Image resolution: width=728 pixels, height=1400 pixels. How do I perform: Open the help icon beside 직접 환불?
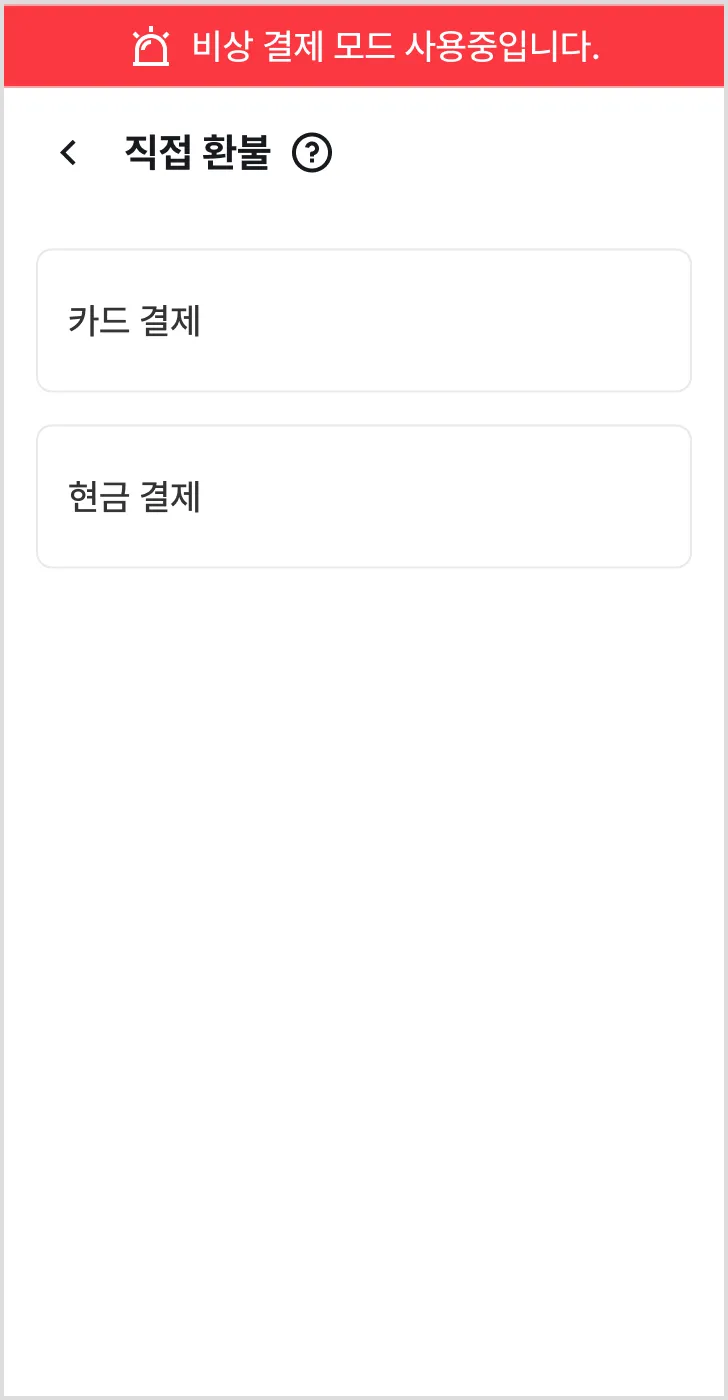(x=312, y=153)
